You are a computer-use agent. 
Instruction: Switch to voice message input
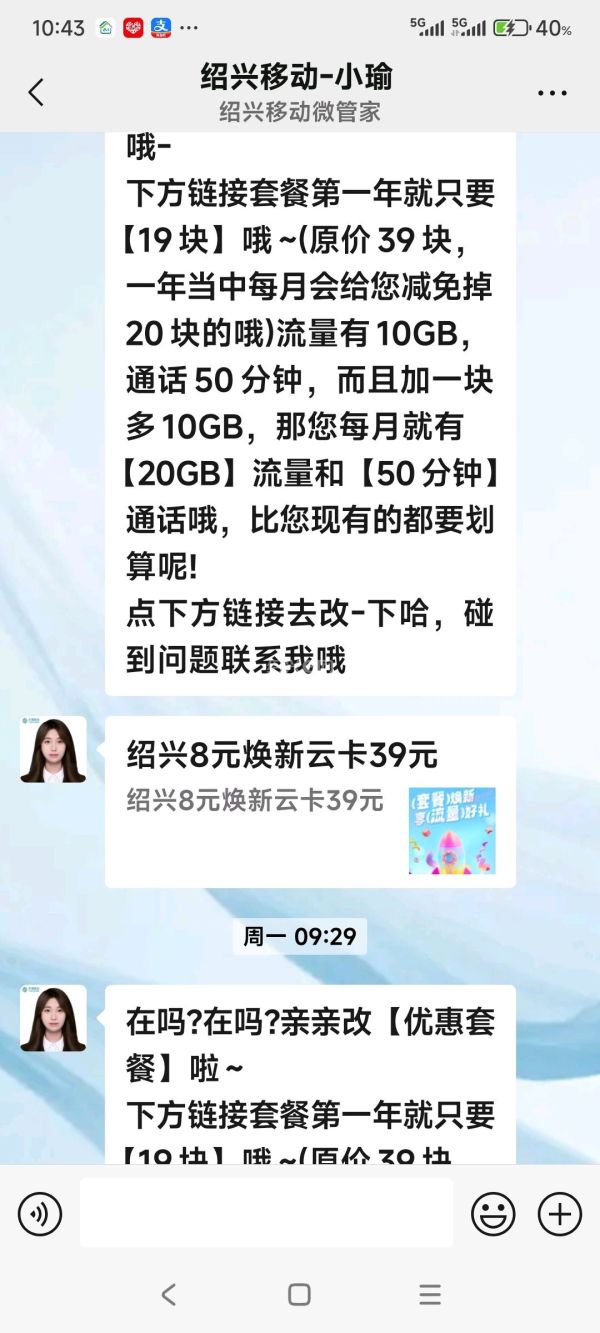(40, 1214)
